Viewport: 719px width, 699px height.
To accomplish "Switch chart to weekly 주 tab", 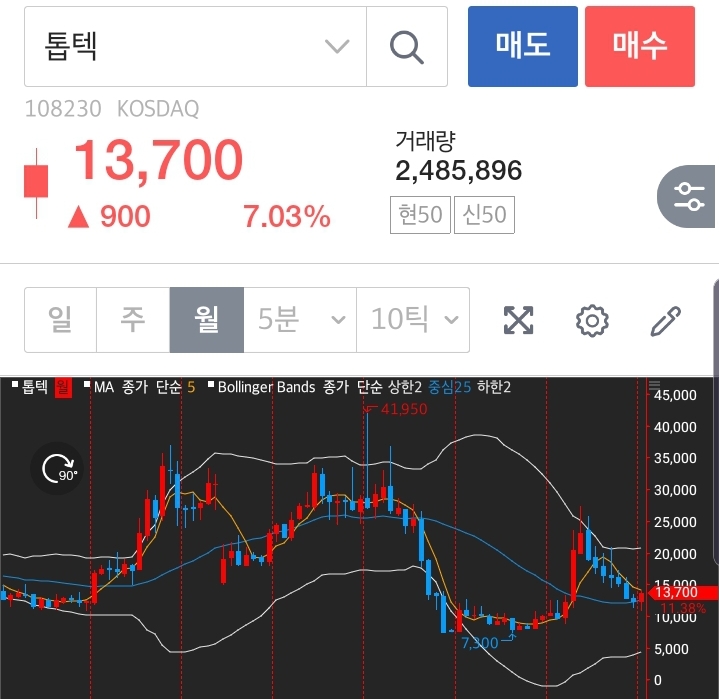I will click(133, 320).
